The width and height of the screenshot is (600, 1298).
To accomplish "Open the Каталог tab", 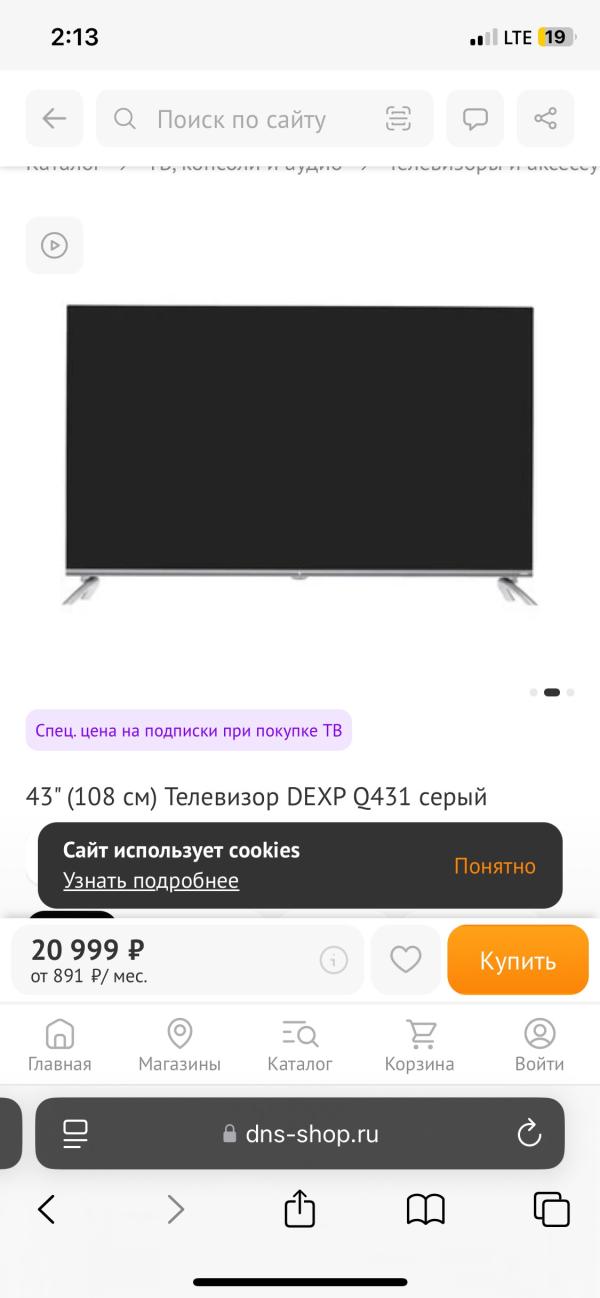I will [x=300, y=1045].
